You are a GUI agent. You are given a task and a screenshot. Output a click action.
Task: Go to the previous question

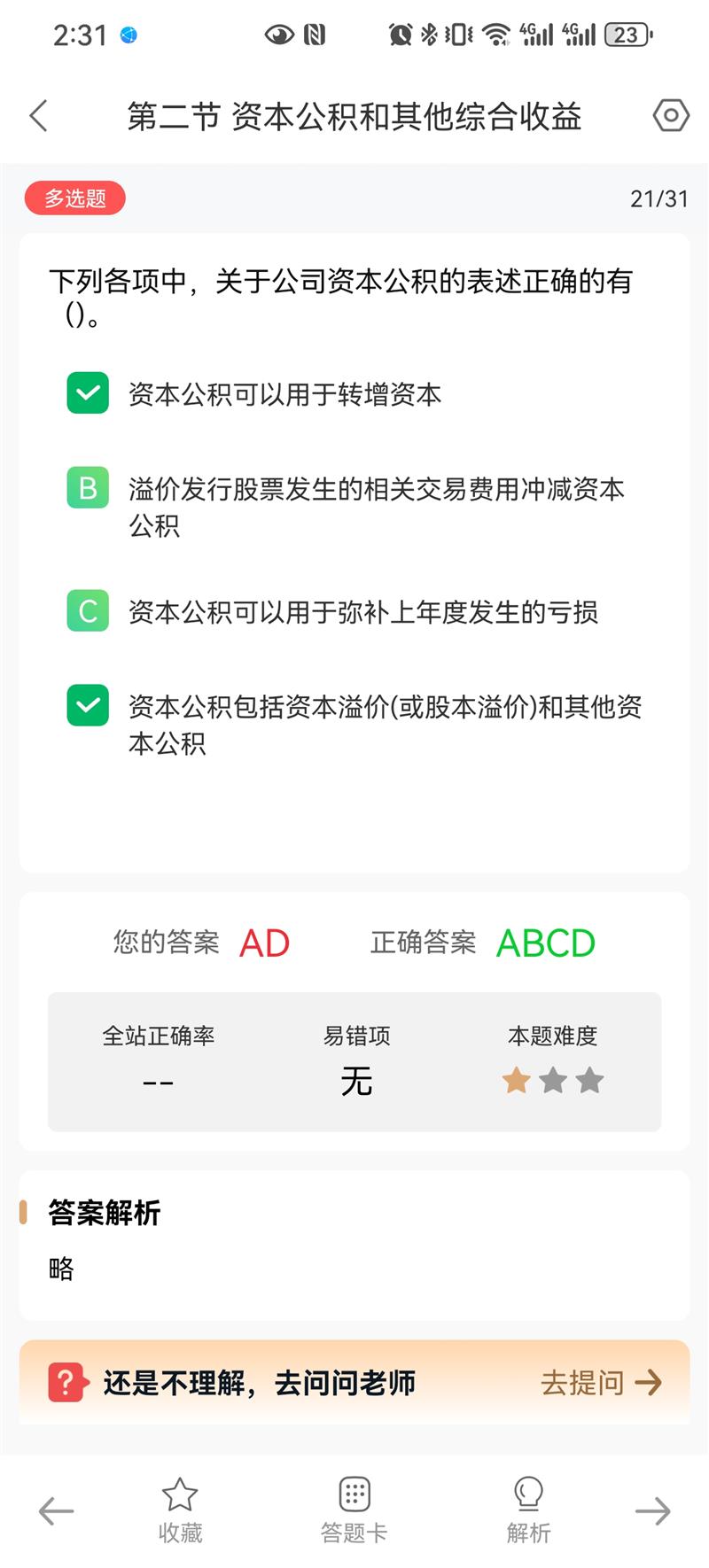56,1510
